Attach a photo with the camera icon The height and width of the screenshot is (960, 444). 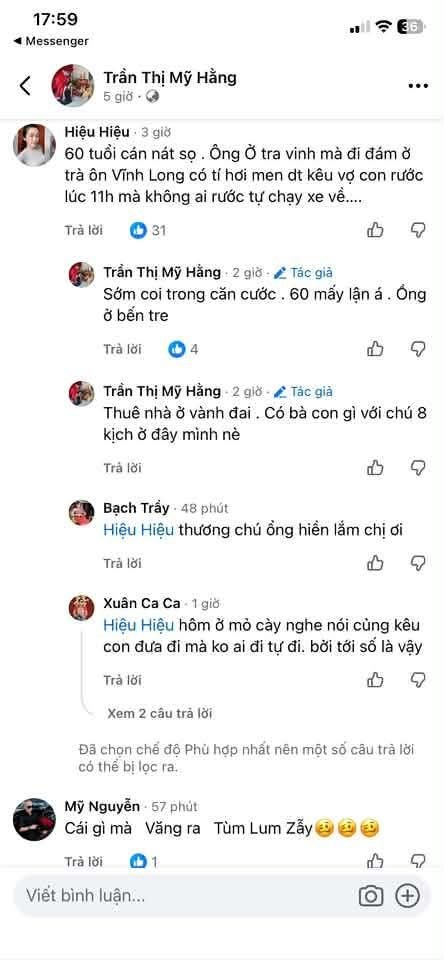click(371, 896)
